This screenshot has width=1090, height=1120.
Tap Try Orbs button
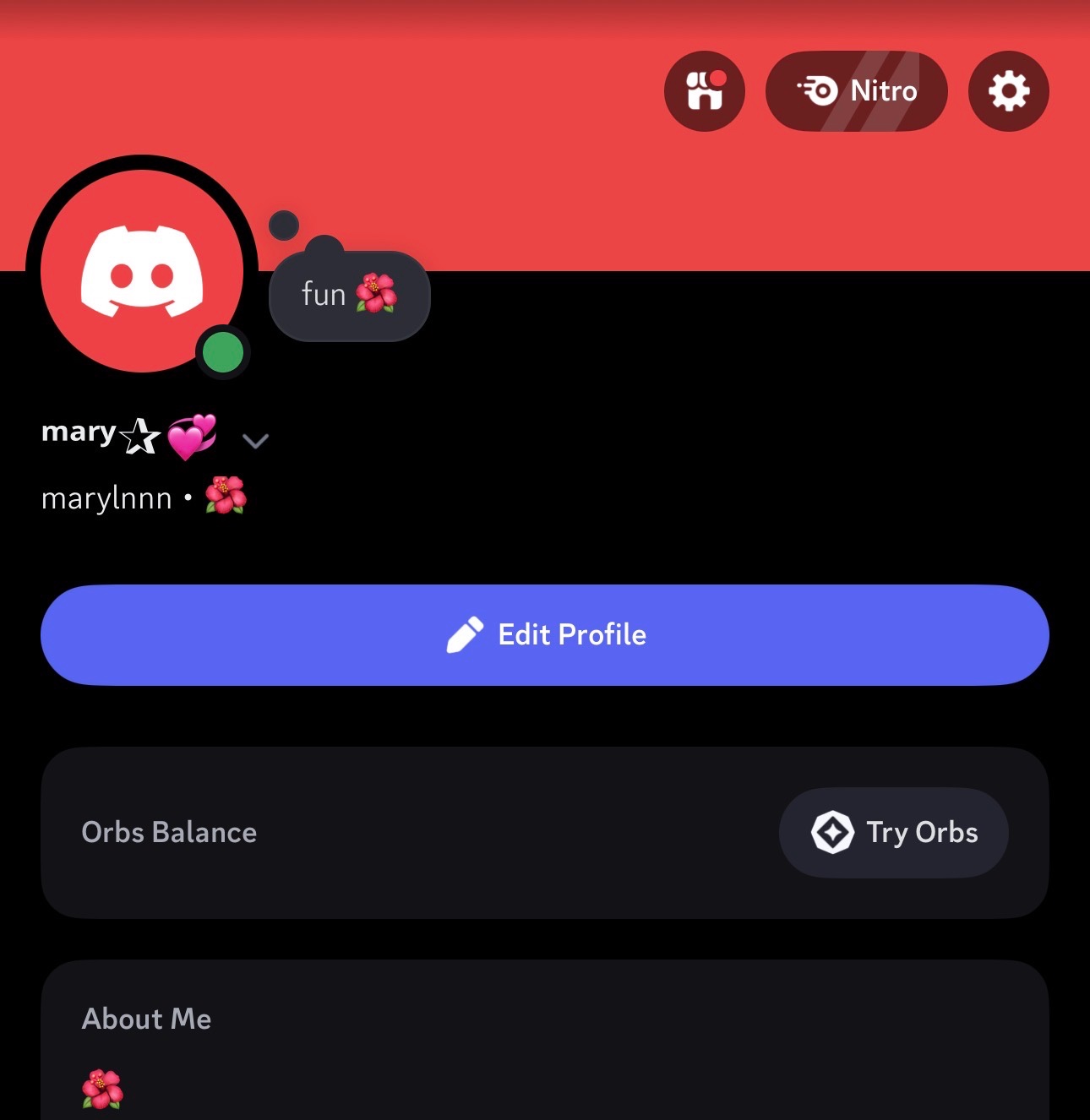[x=893, y=833]
